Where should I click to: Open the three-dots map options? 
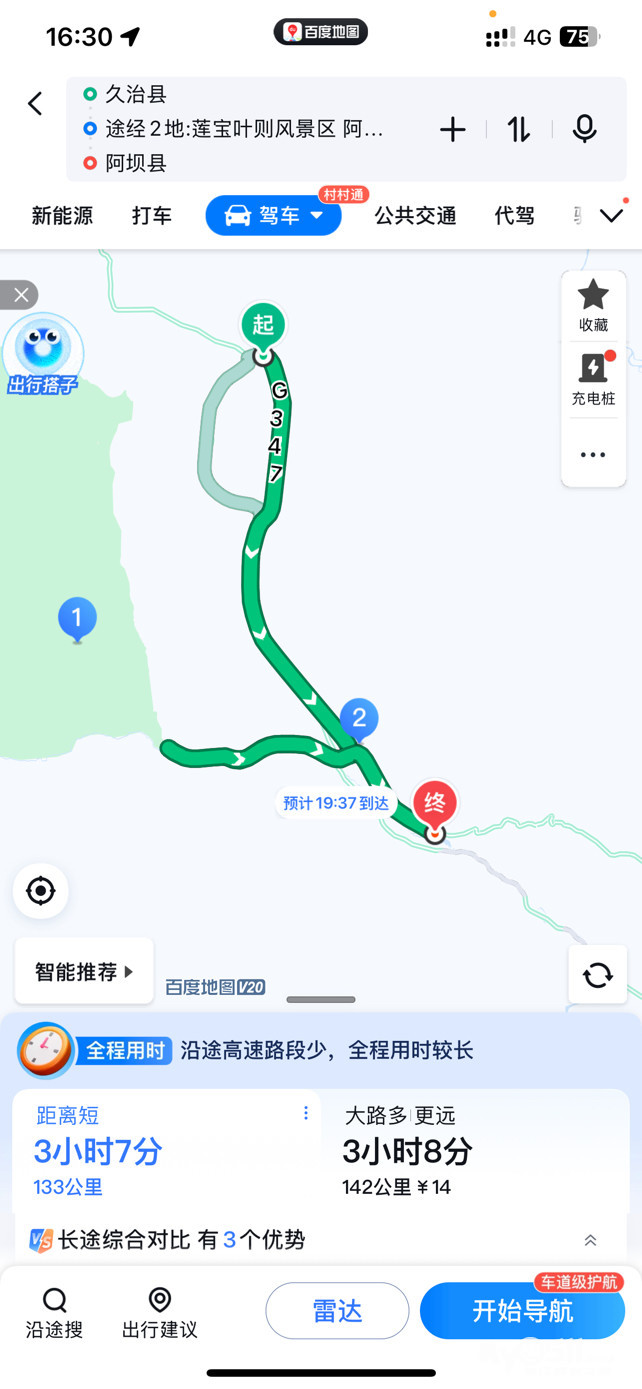click(593, 455)
